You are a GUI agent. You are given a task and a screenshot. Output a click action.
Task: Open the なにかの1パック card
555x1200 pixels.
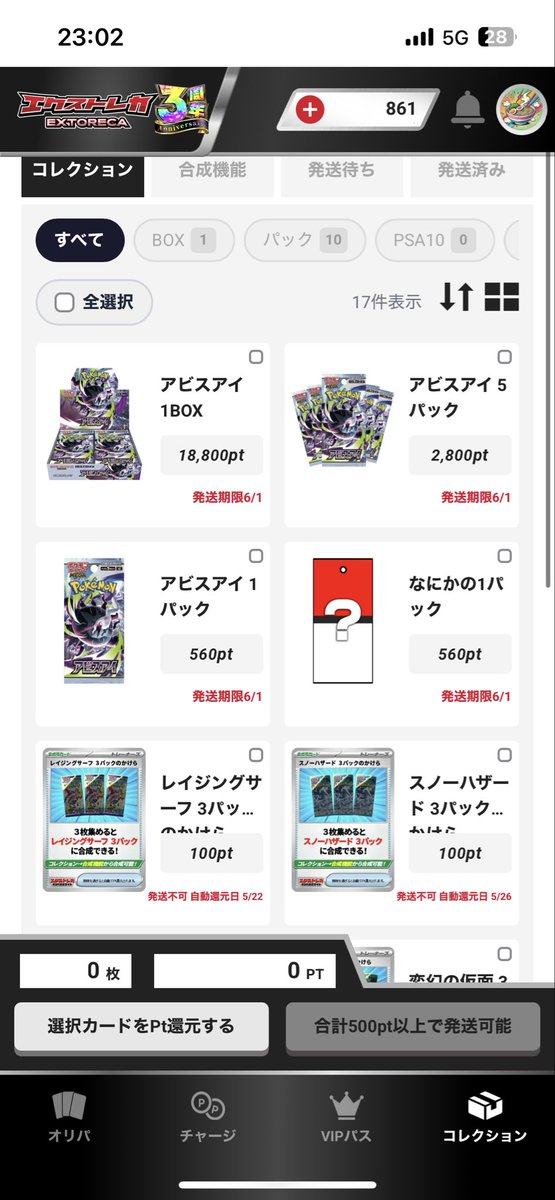[x=401, y=634]
